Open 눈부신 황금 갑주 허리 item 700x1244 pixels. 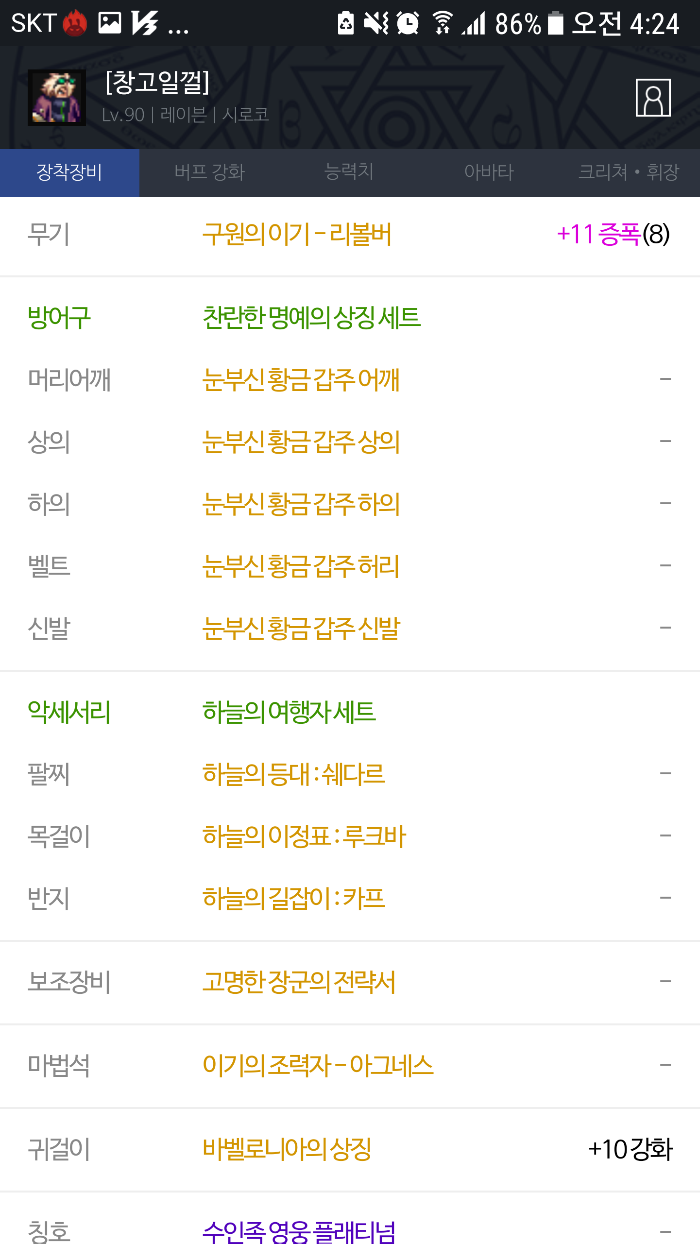tap(301, 567)
